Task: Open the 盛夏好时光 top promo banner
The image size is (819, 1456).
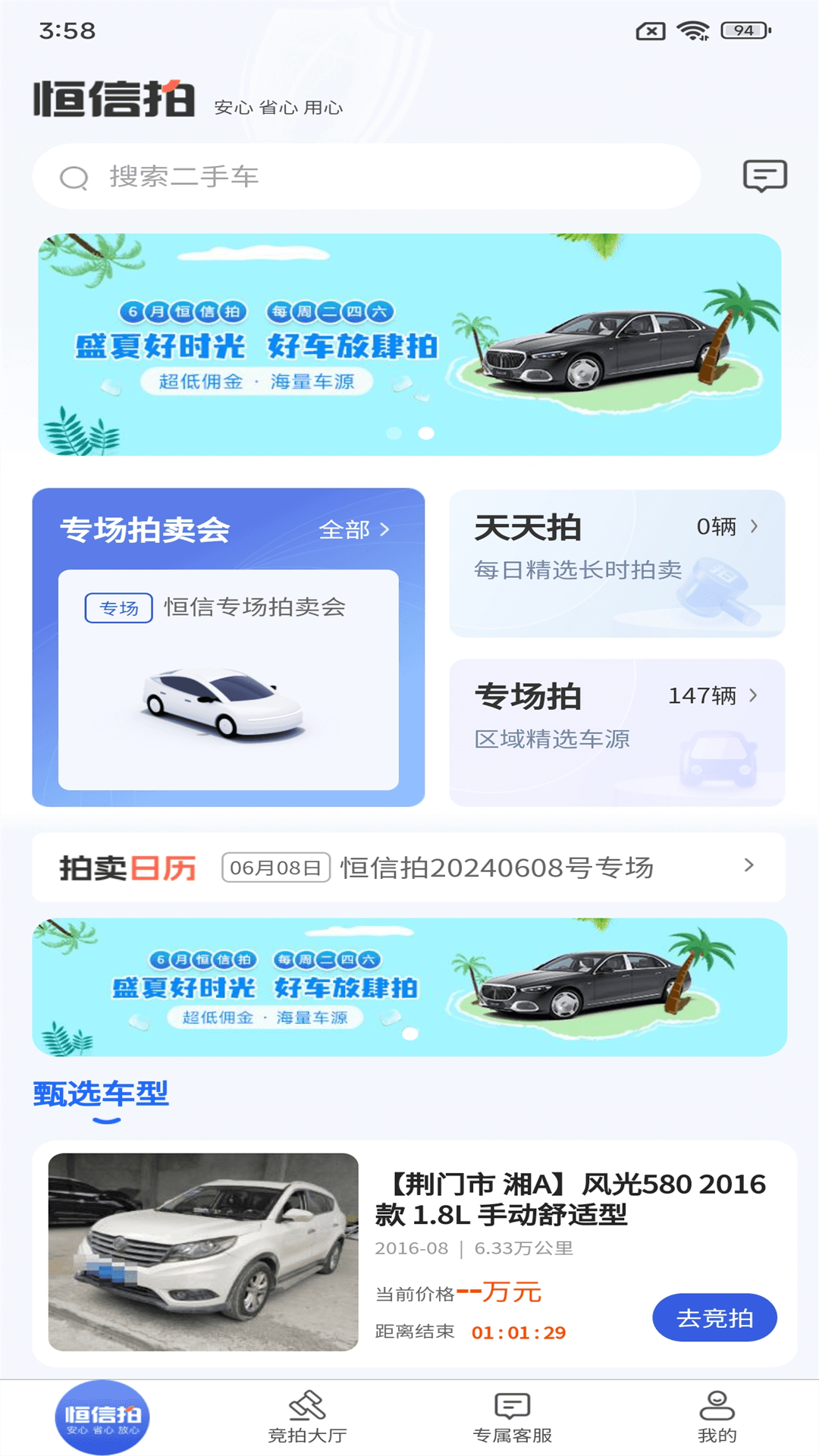Action: [409, 345]
